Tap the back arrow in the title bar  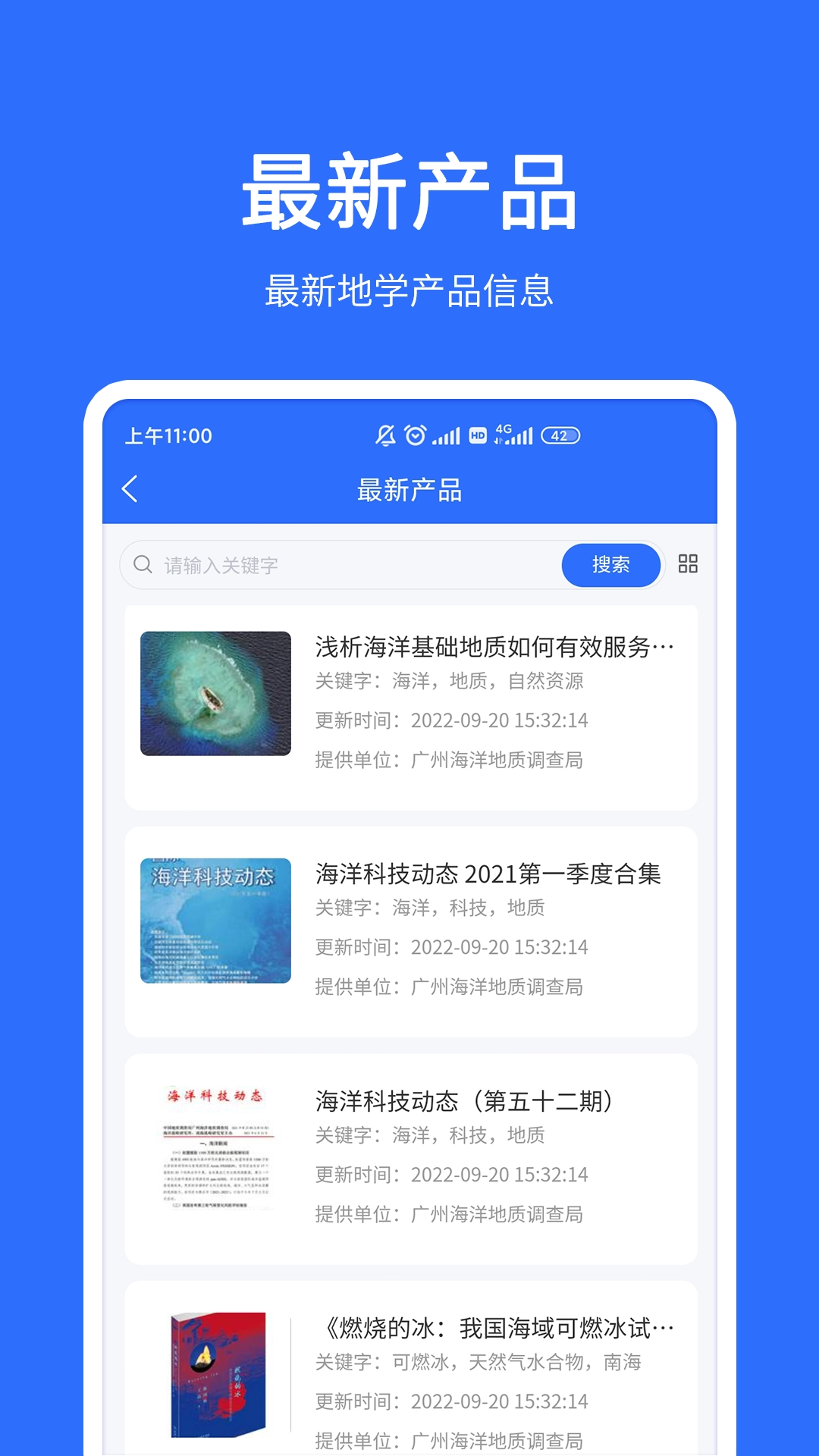pyautogui.click(x=130, y=488)
